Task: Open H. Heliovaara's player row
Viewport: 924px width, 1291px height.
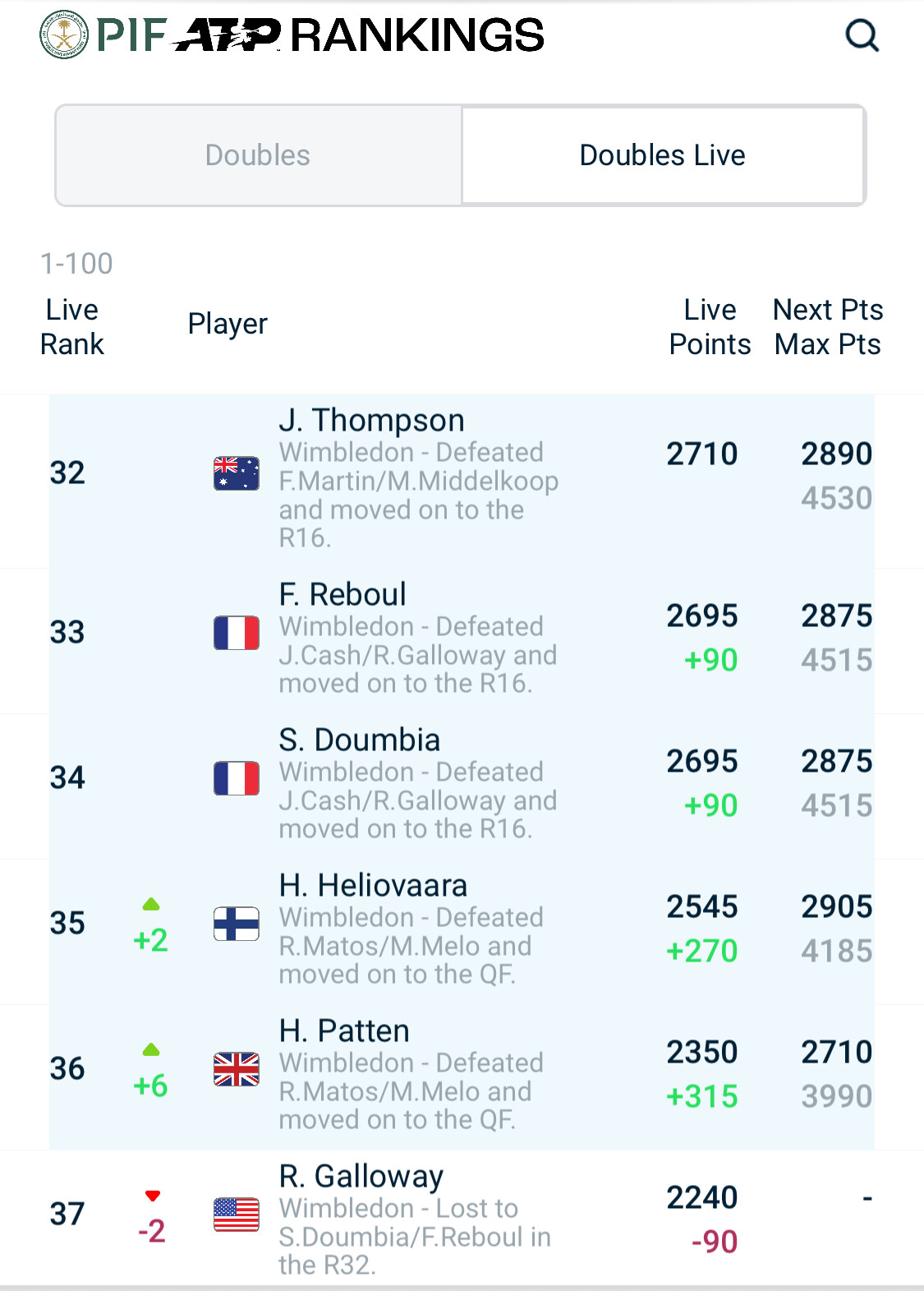Action: pyautogui.click(x=373, y=886)
